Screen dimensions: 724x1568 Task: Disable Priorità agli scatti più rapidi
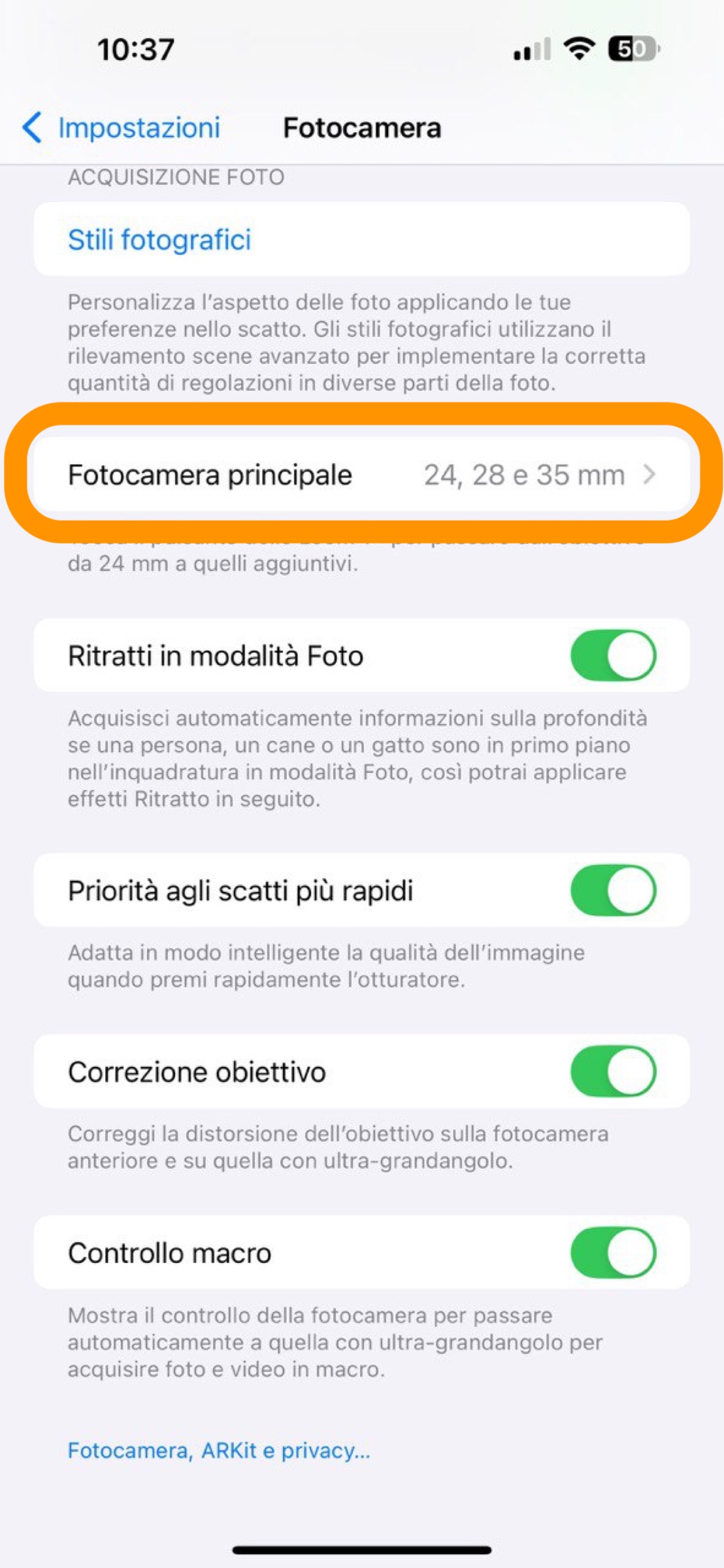point(613,890)
